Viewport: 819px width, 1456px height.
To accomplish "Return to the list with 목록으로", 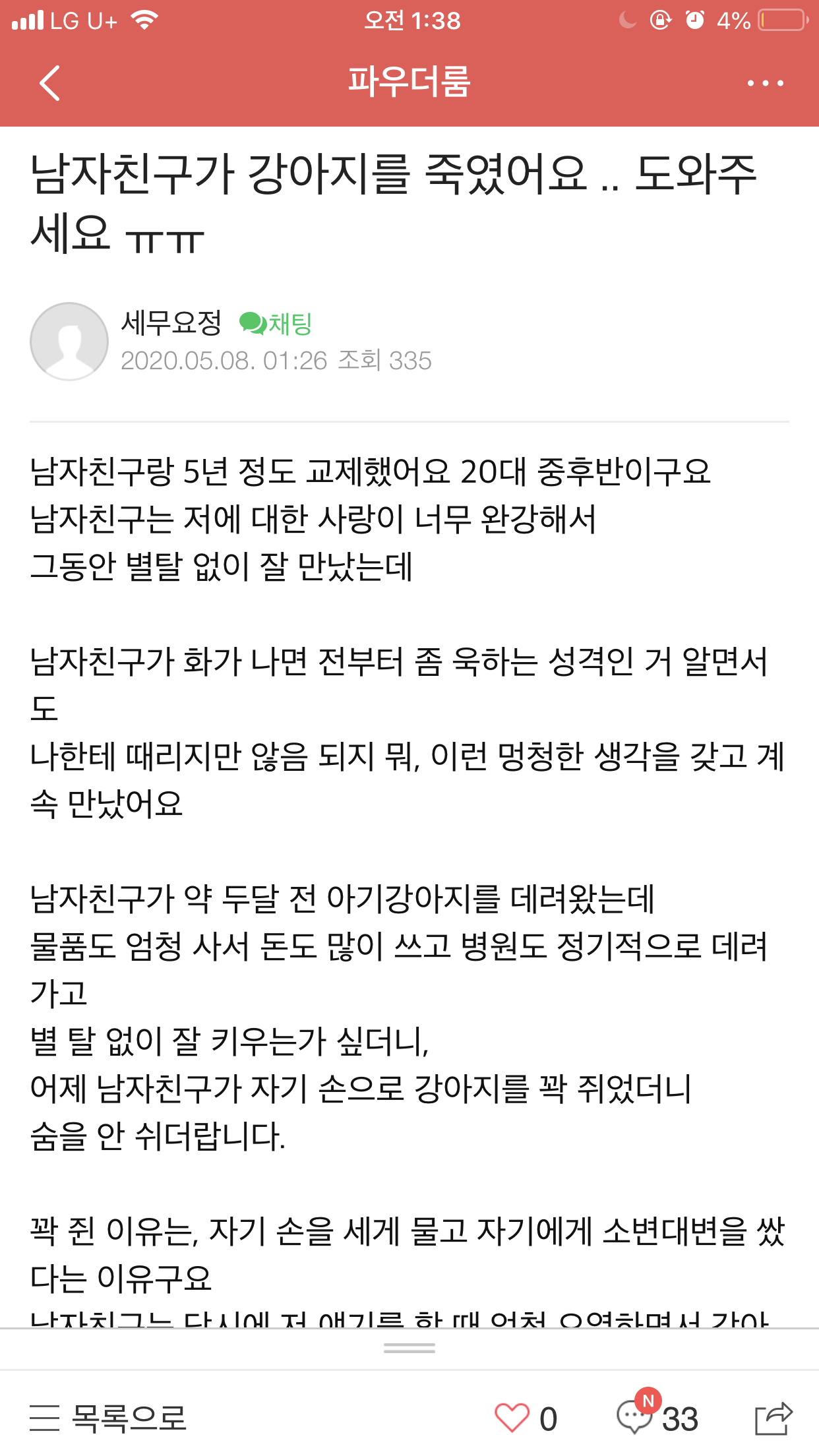I will pyautogui.click(x=109, y=1418).
